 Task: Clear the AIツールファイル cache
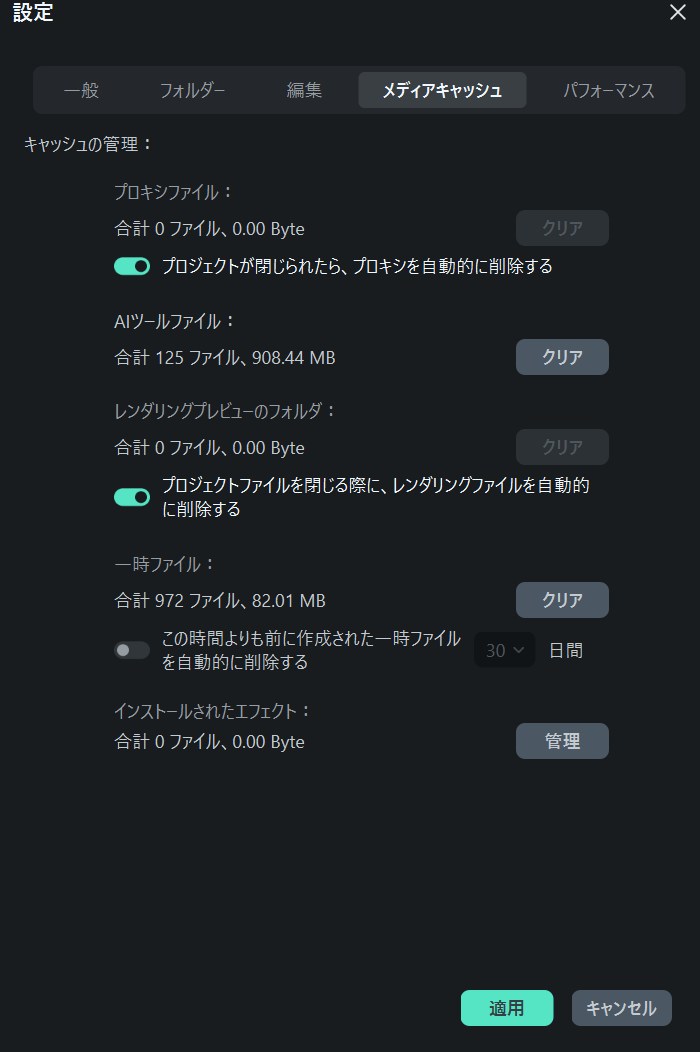click(x=562, y=357)
